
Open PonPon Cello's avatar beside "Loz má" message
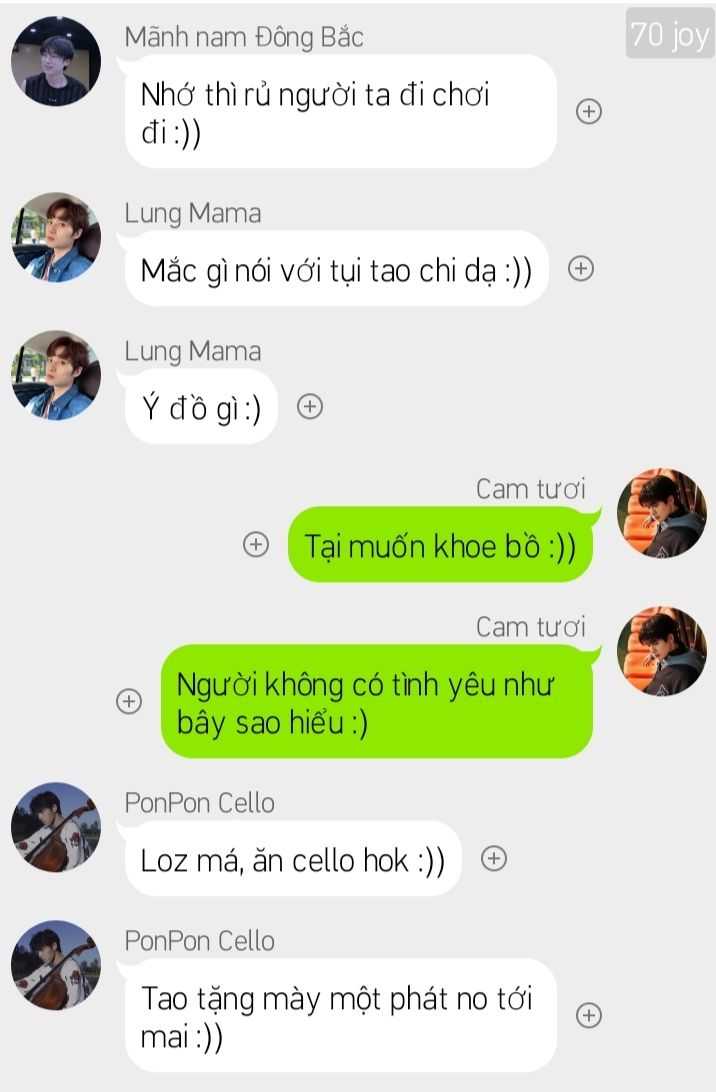[56, 827]
